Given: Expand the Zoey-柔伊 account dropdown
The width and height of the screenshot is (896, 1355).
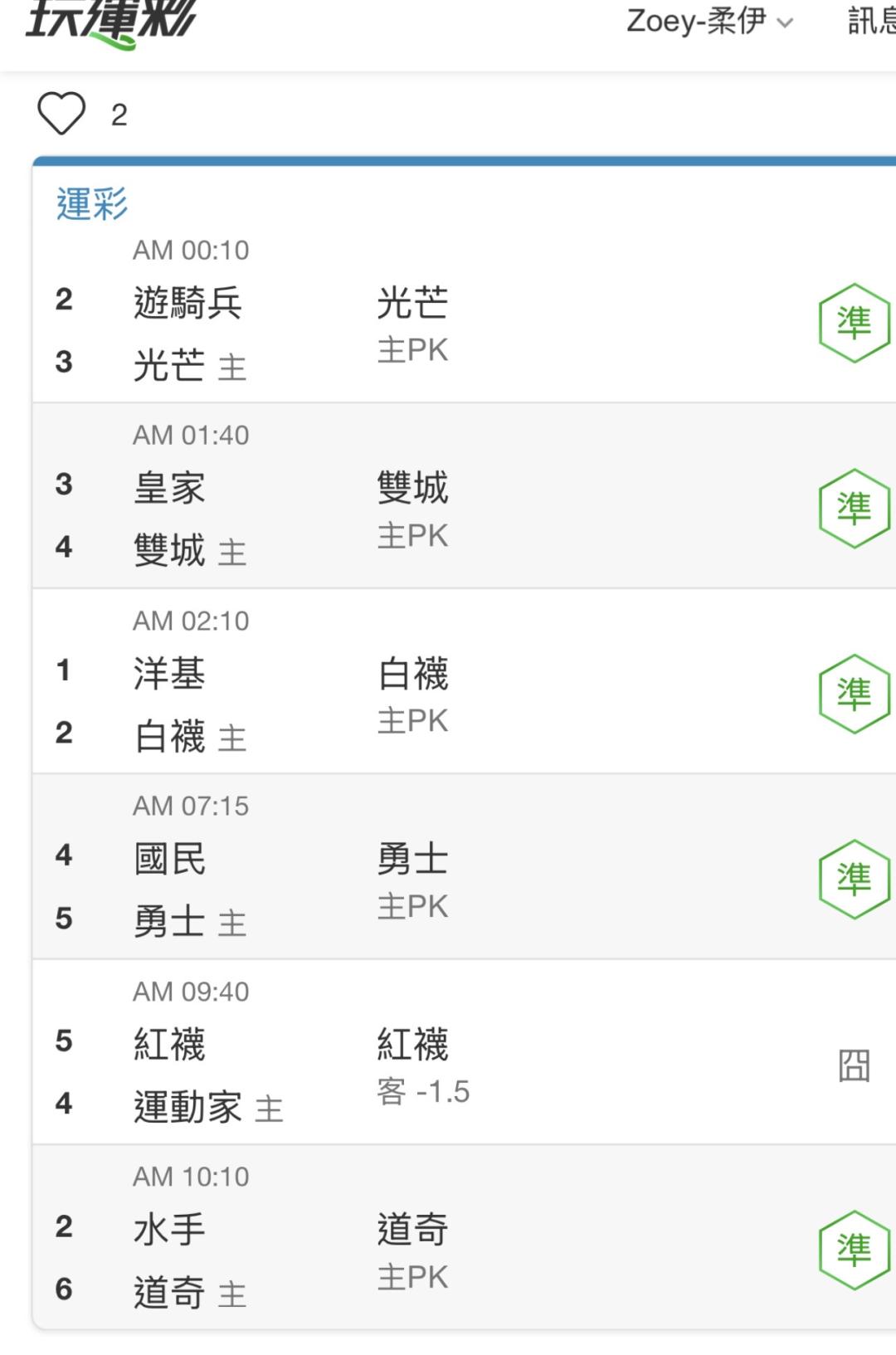Looking at the screenshot, I should point(710,21).
